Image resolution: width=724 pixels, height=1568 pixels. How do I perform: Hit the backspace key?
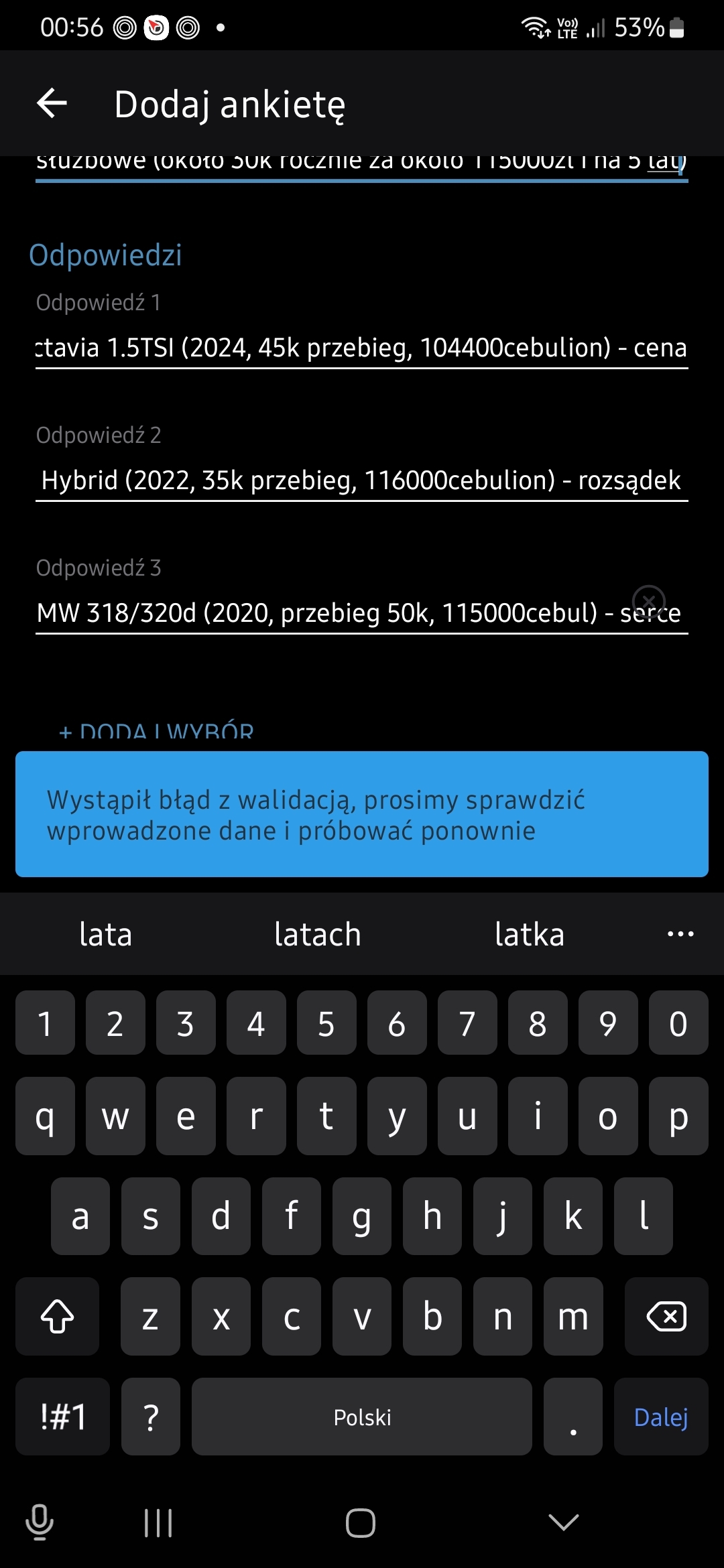[666, 1317]
